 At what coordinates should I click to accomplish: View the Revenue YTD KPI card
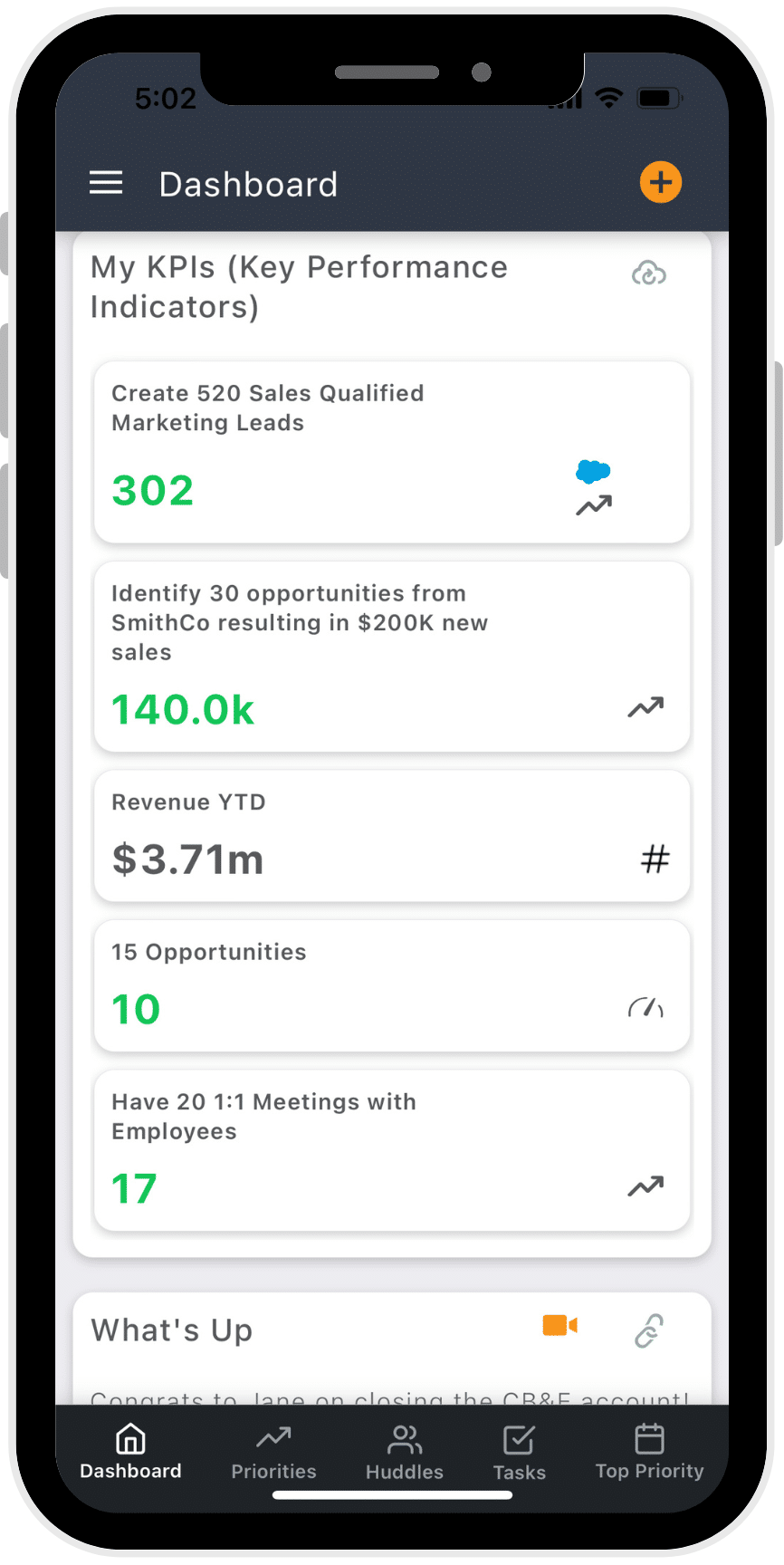point(392,836)
